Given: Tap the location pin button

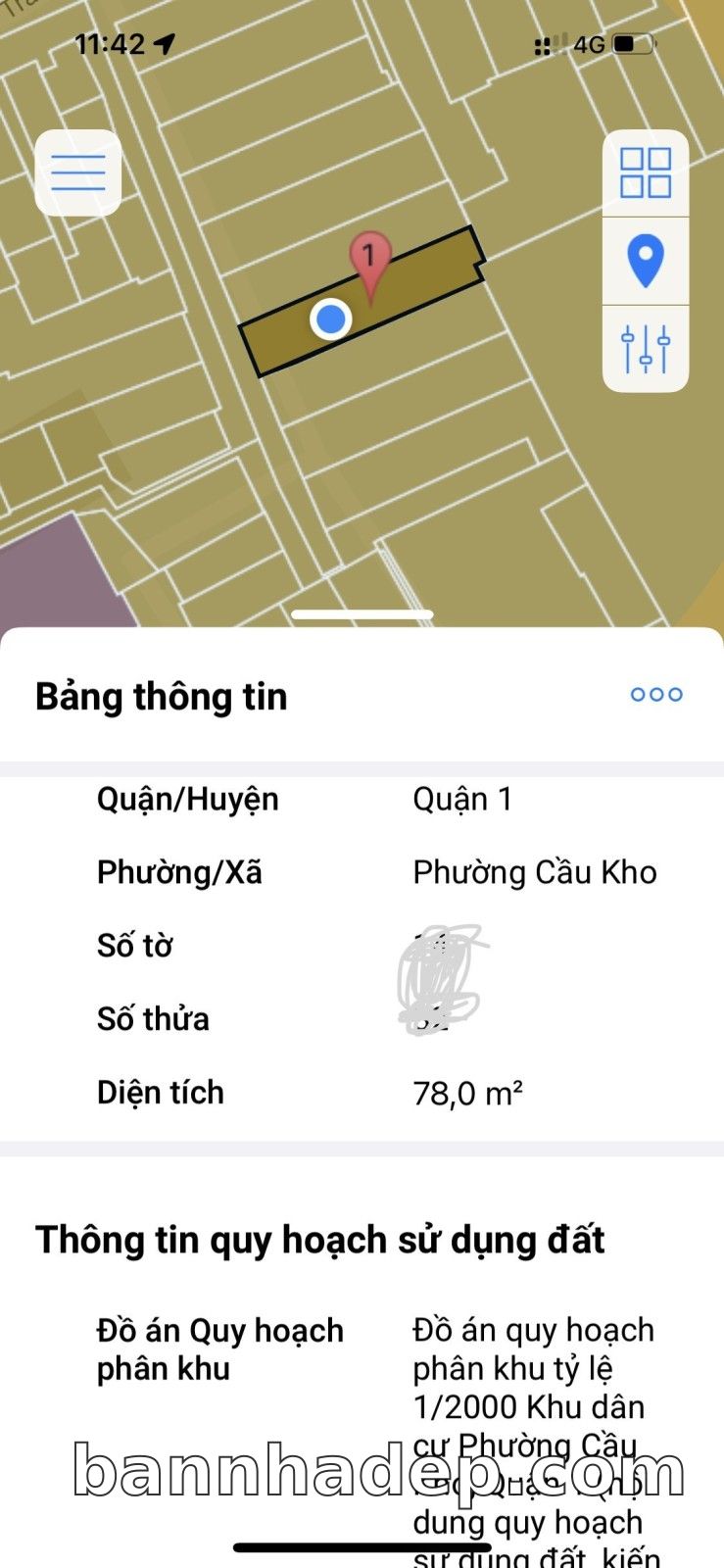Looking at the screenshot, I should click(646, 261).
